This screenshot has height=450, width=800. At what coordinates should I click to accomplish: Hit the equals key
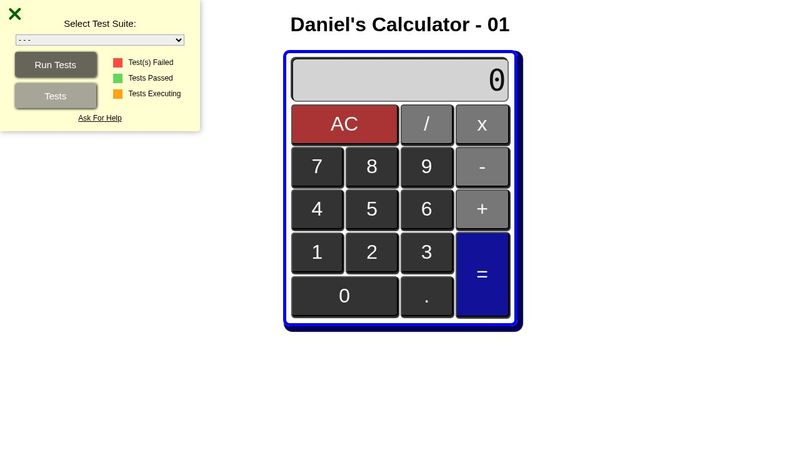482,274
